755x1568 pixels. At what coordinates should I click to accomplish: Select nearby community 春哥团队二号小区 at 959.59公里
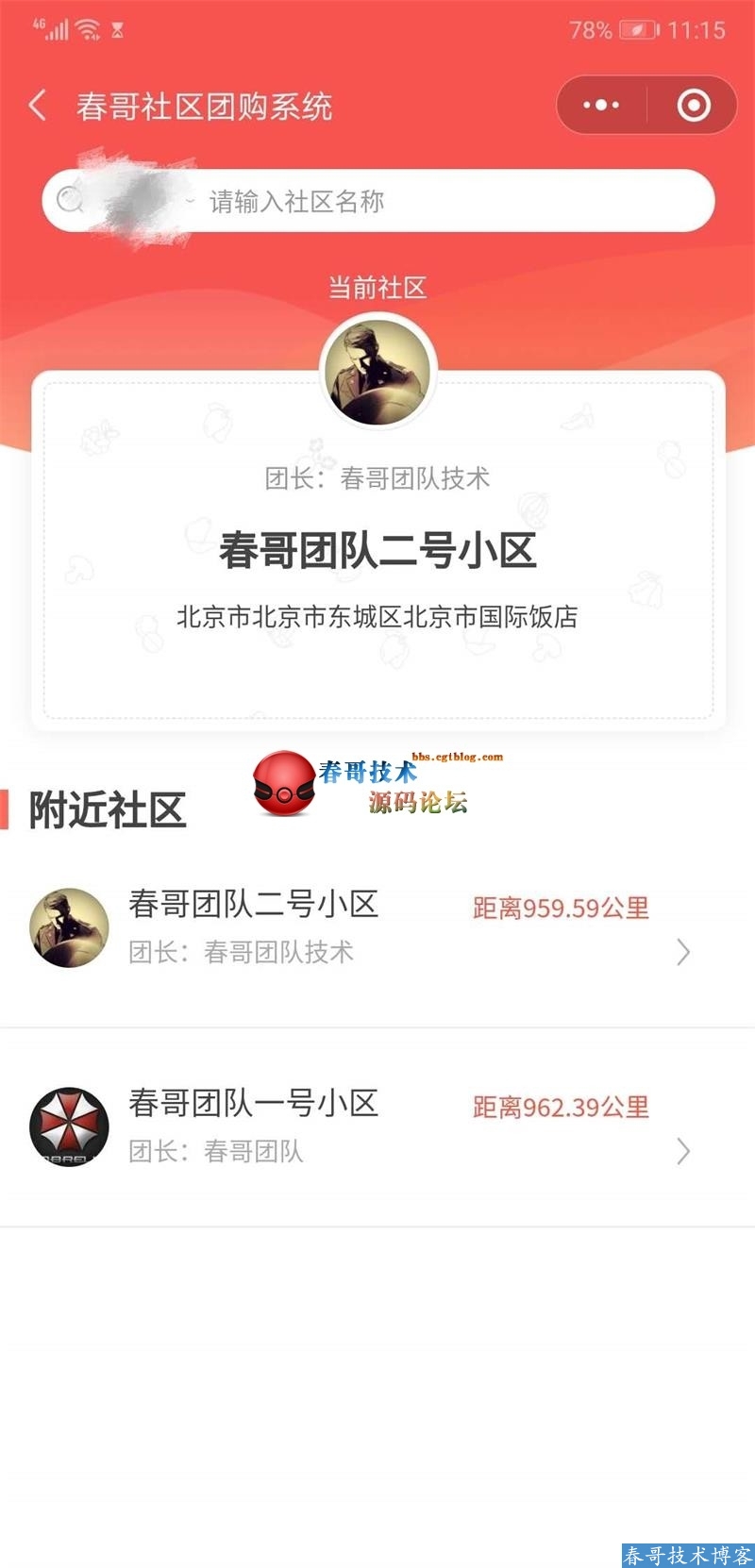[377, 927]
